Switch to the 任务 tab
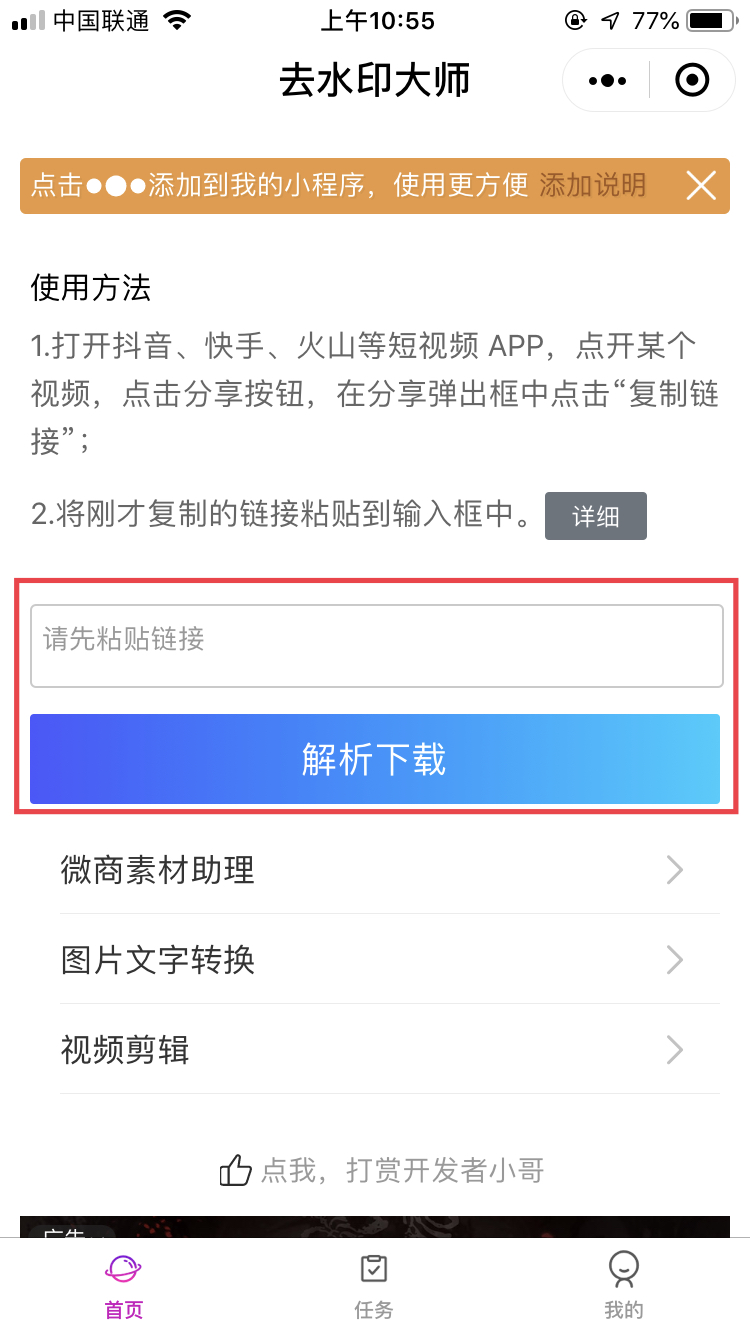The width and height of the screenshot is (750, 1334). pyautogui.click(x=374, y=1286)
